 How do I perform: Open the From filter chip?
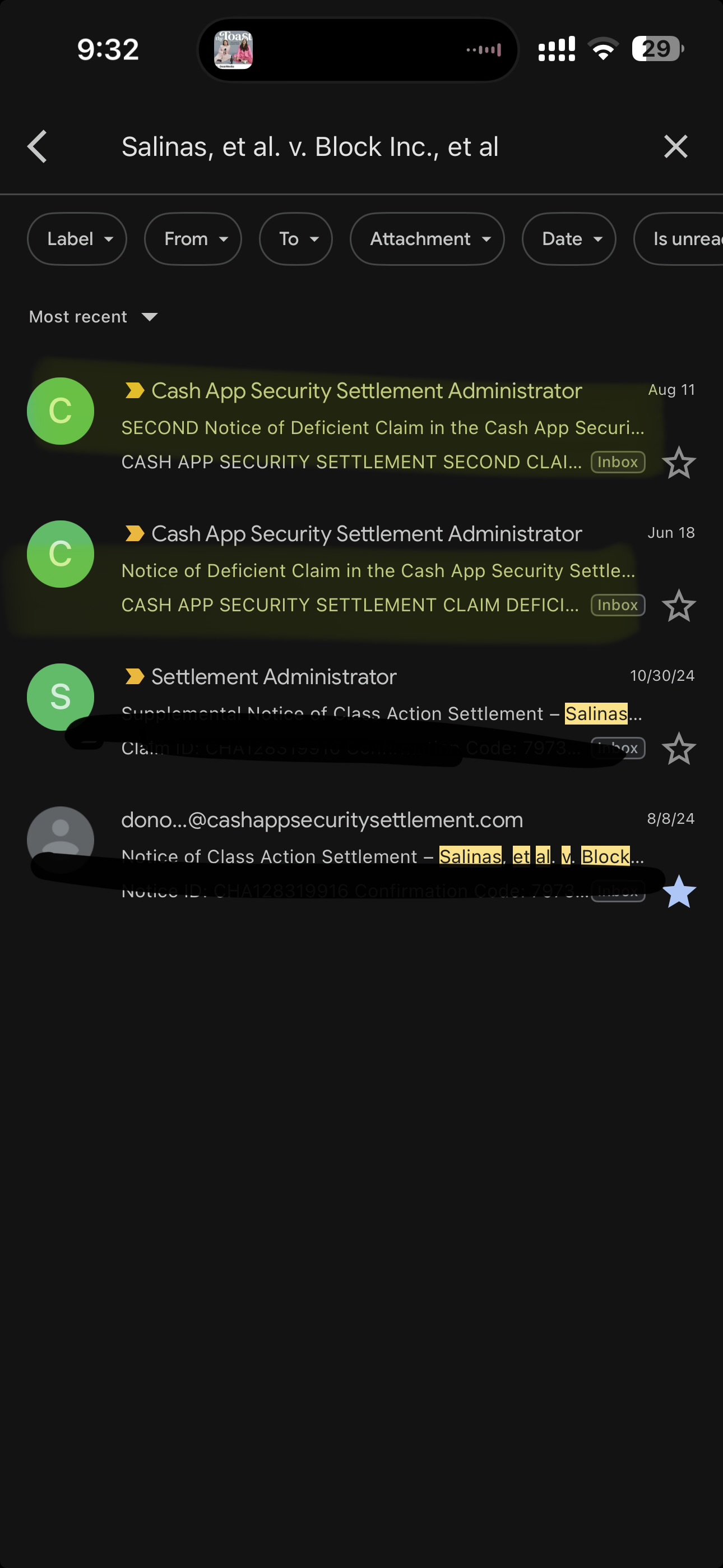pyautogui.click(x=193, y=238)
